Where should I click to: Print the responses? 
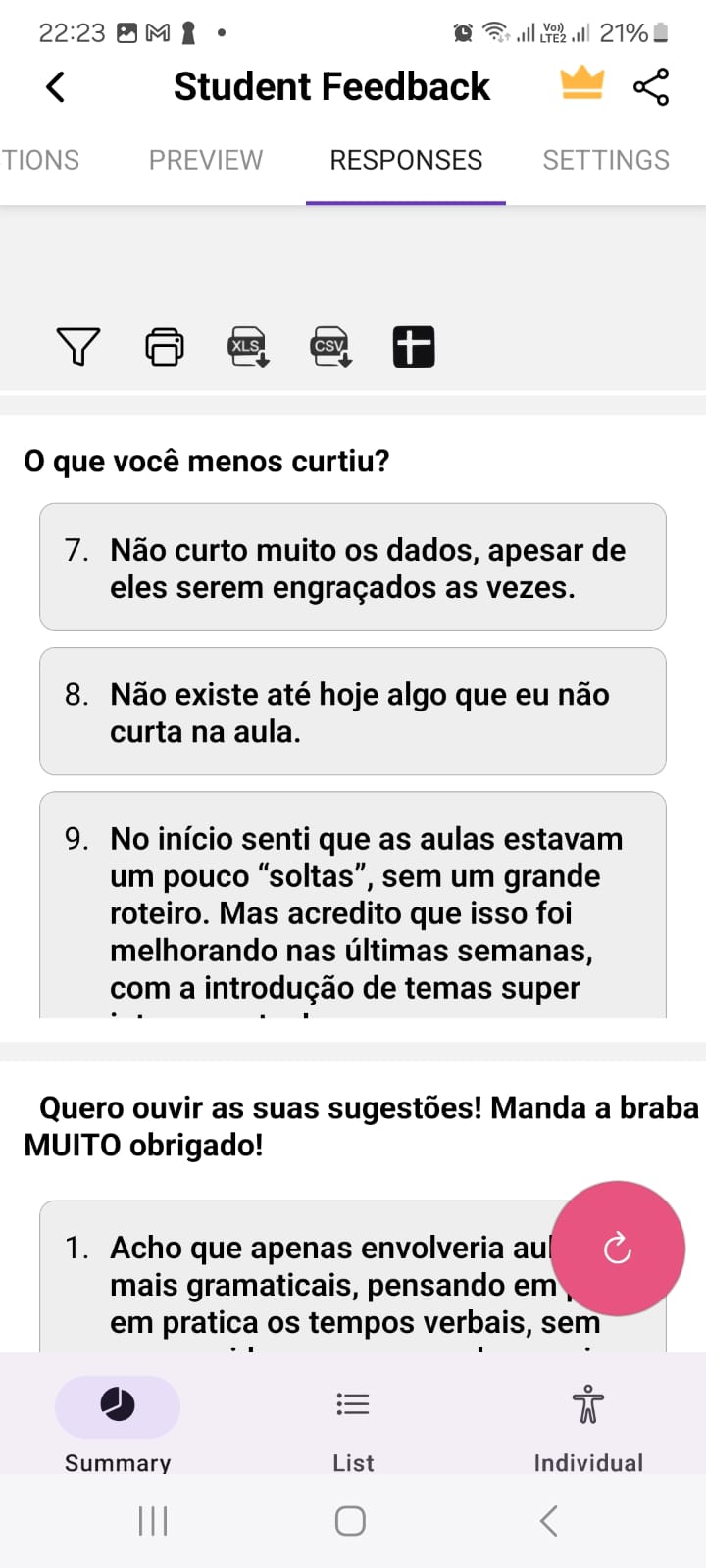164,346
